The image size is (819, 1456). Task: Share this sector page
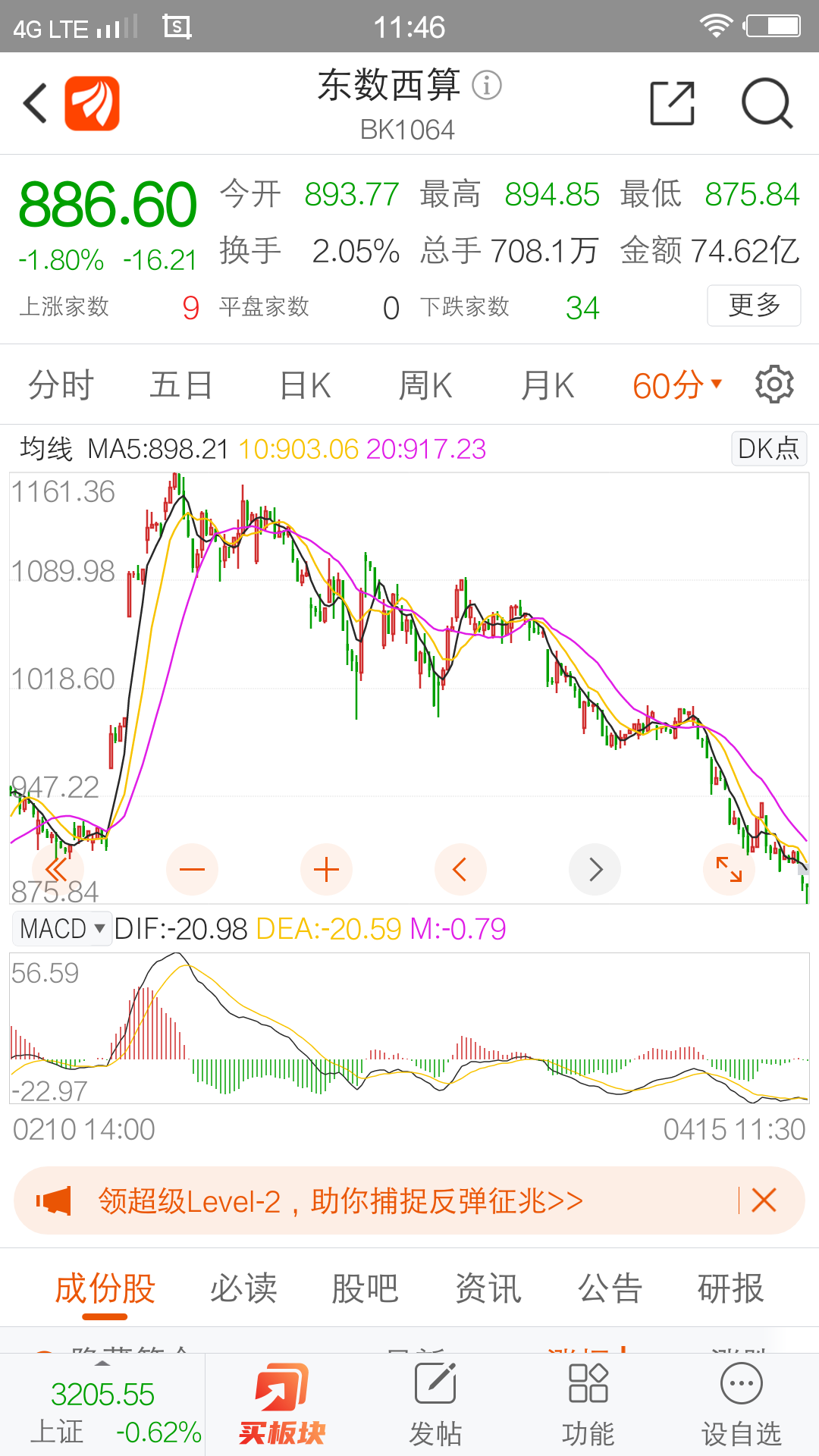(673, 103)
